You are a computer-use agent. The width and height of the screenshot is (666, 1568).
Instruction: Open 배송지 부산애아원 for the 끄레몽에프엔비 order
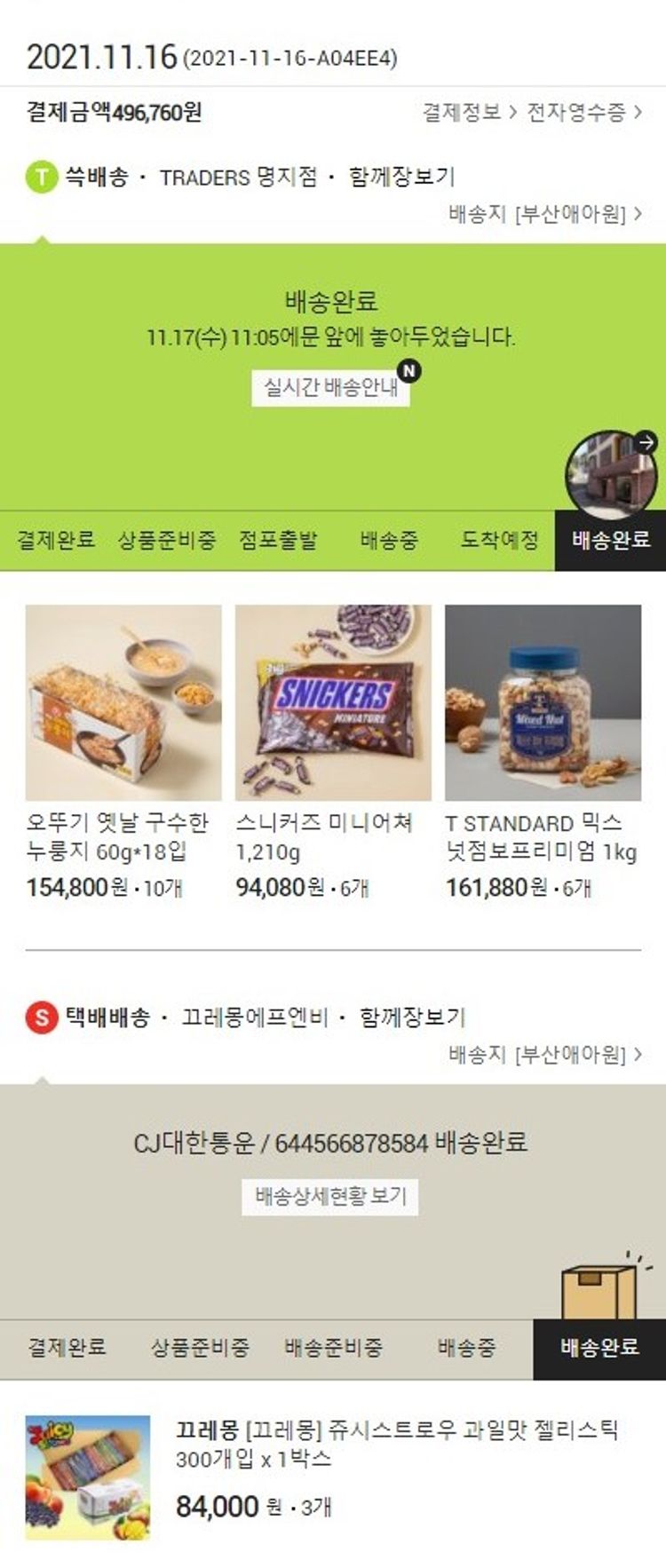(x=544, y=1055)
